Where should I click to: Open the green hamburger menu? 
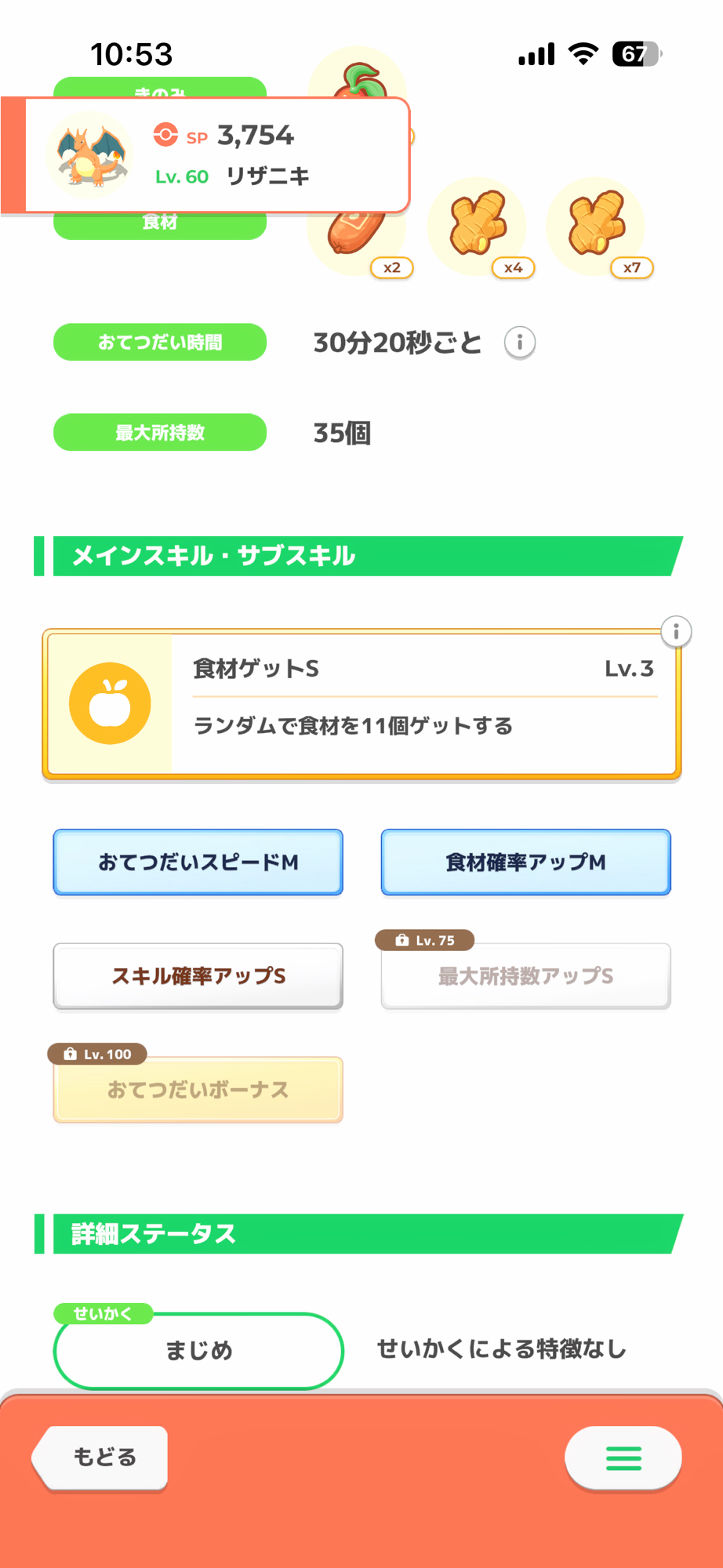coord(623,1457)
